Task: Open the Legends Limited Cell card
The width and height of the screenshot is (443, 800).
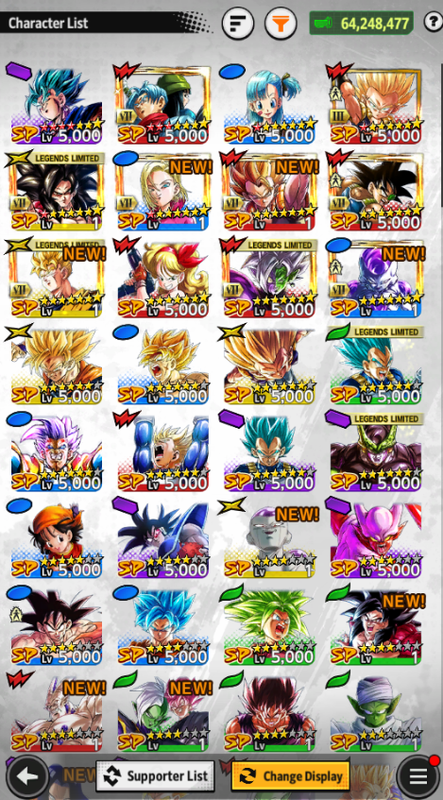Action: [x=376, y=451]
